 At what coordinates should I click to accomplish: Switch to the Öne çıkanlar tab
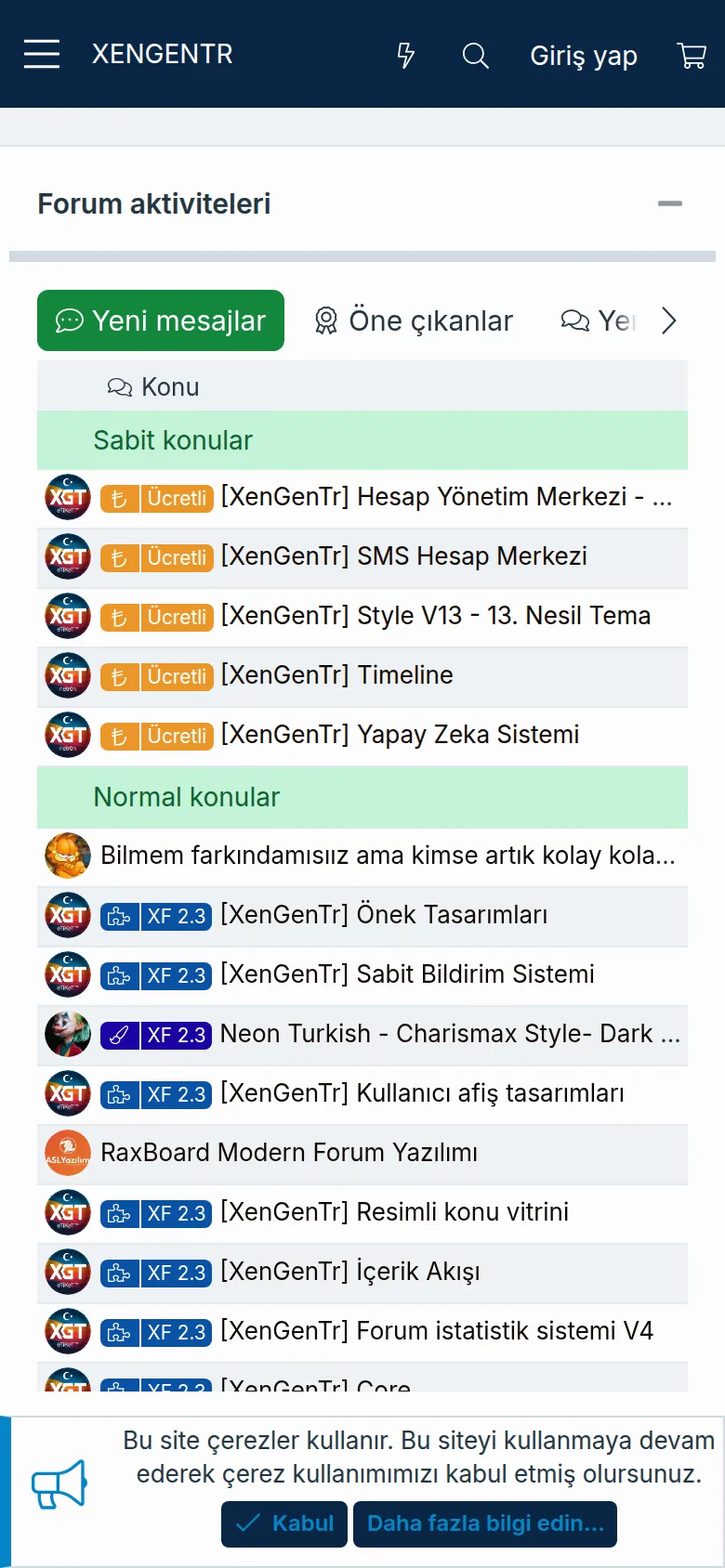click(414, 320)
